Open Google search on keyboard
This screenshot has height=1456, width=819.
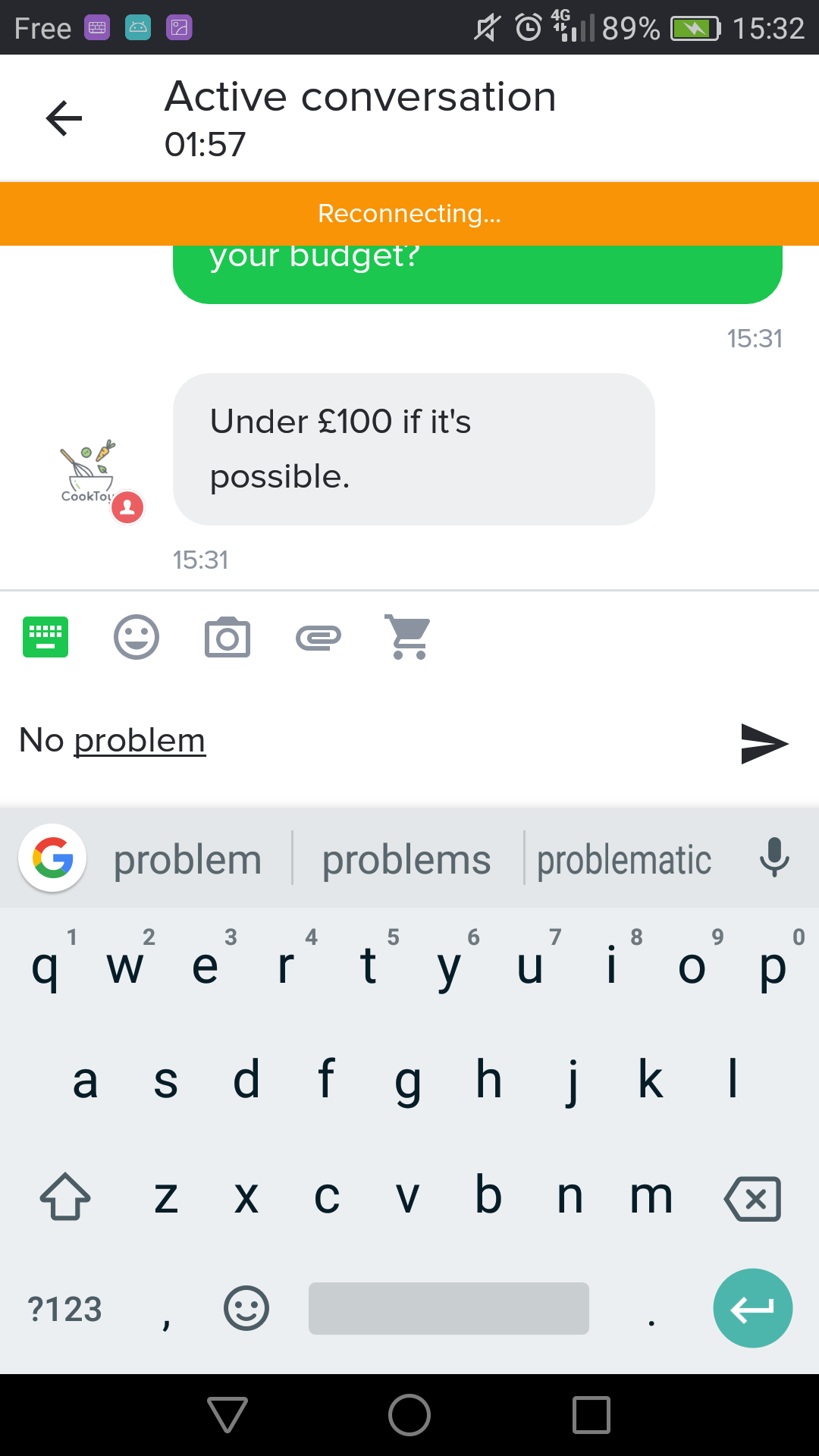click(52, 858)
